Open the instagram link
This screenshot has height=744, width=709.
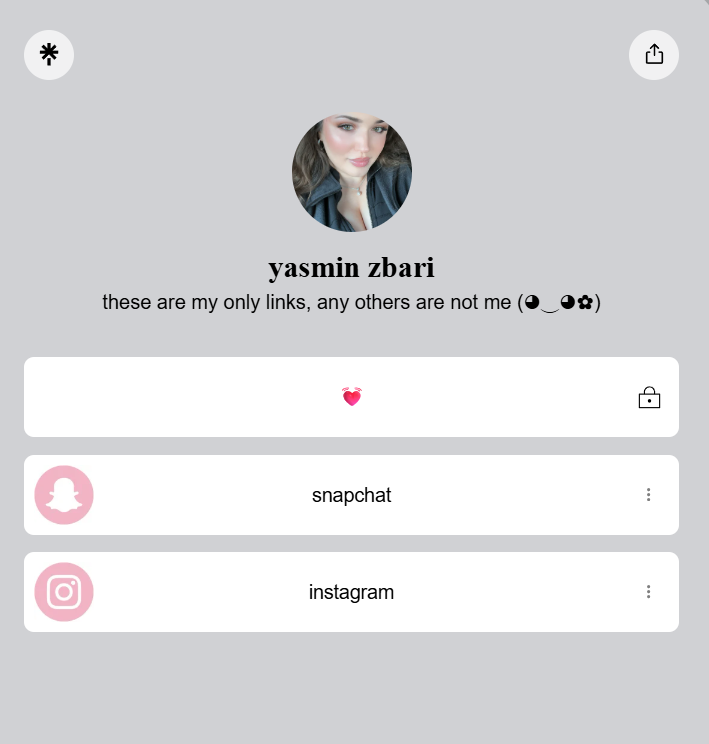pyautogui.click(x=351, y=592)
